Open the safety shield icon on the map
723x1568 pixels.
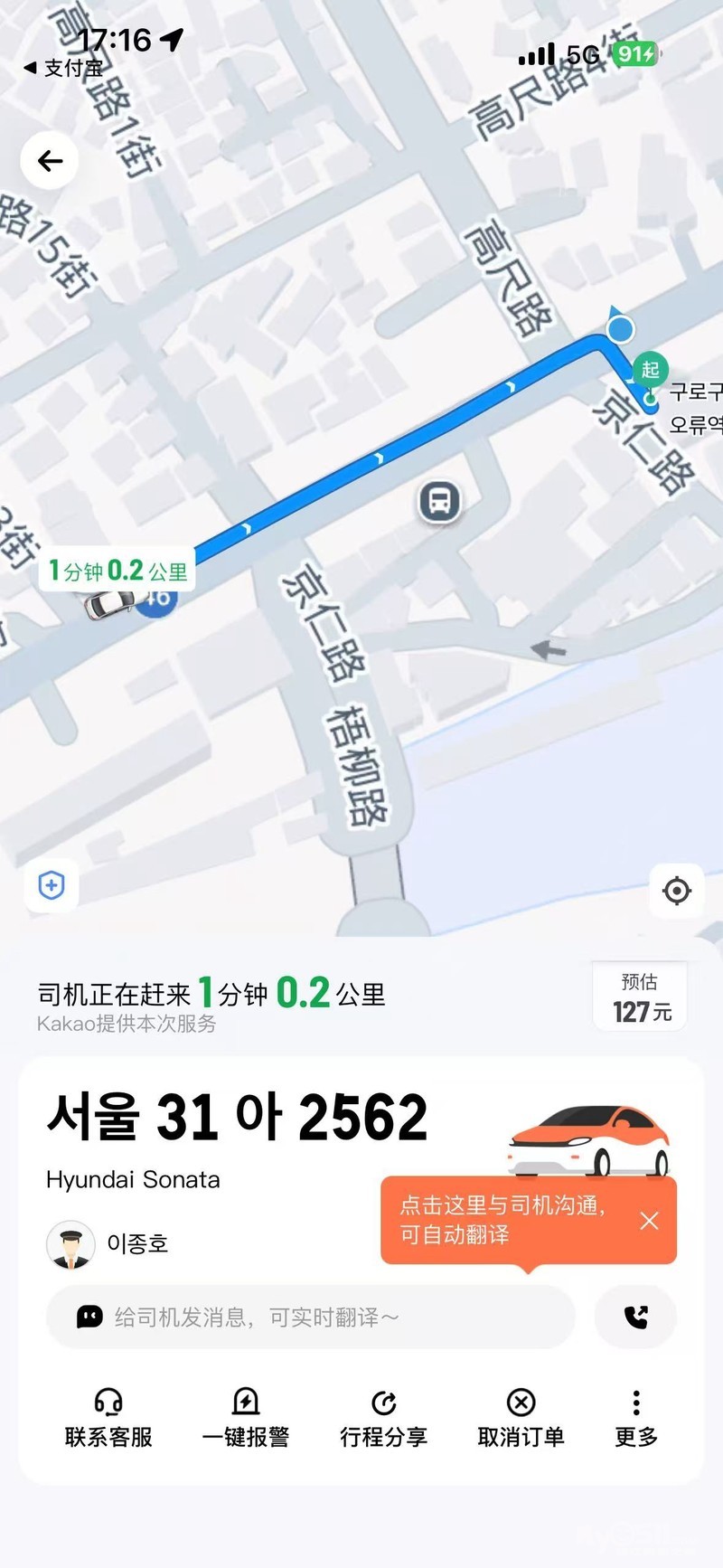52,885
